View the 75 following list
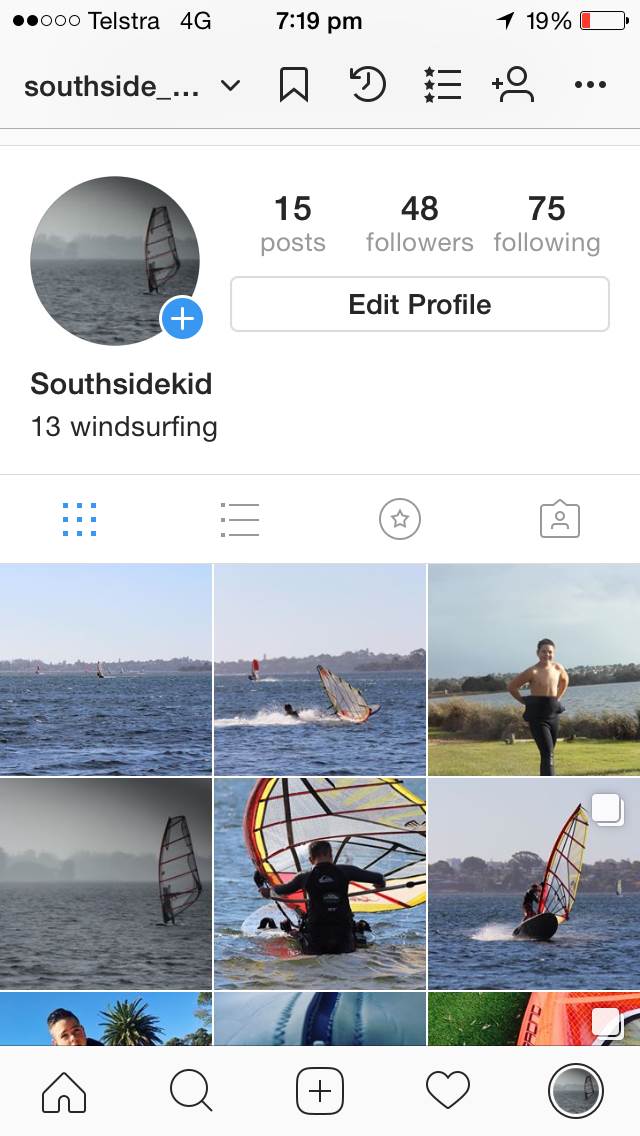The width and height of the screenshot is (640, 1136). [x=546, y=224]
